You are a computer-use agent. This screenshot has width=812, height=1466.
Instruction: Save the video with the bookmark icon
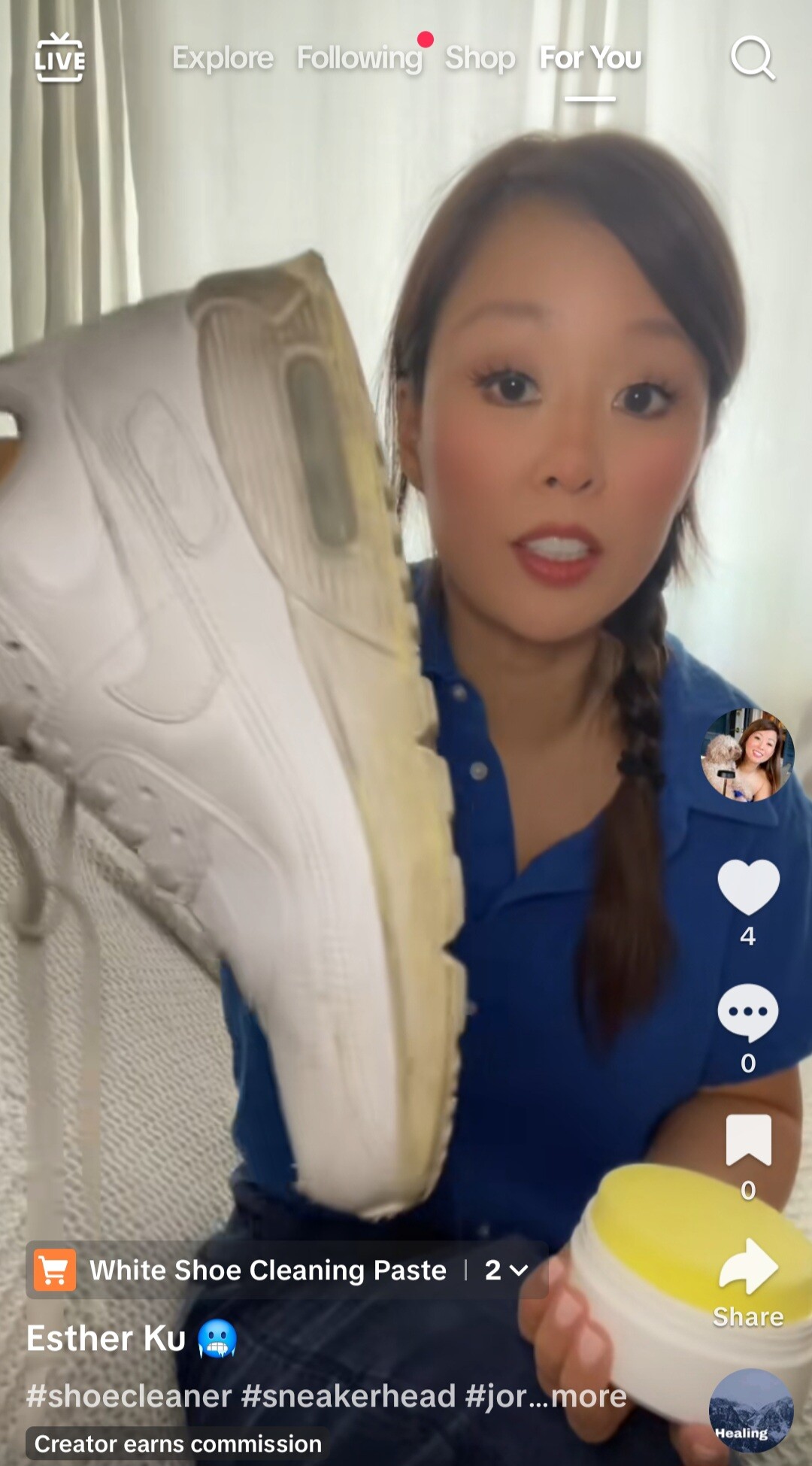(748, 1140)
